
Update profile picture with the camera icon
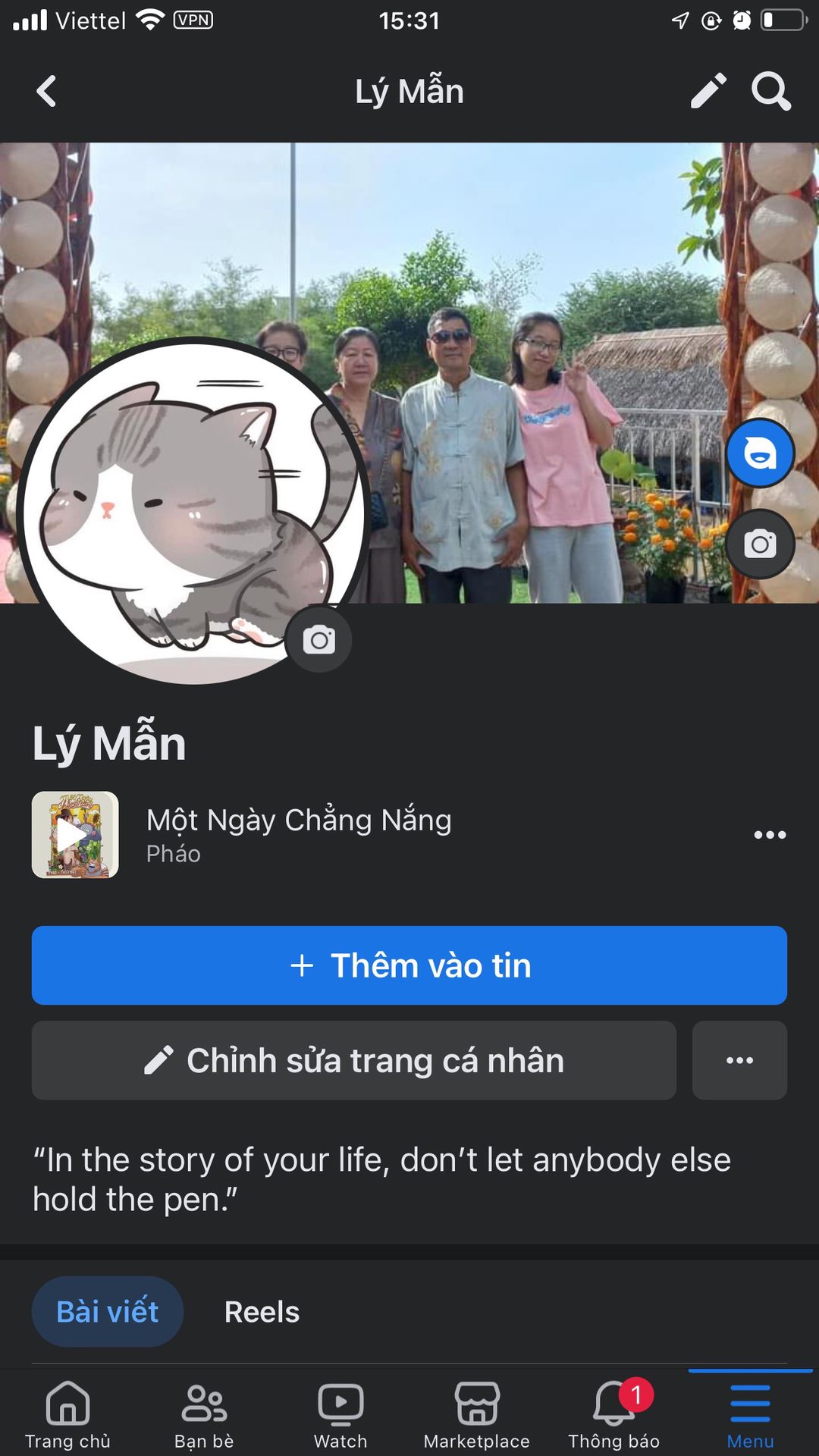tap(318, 639)
